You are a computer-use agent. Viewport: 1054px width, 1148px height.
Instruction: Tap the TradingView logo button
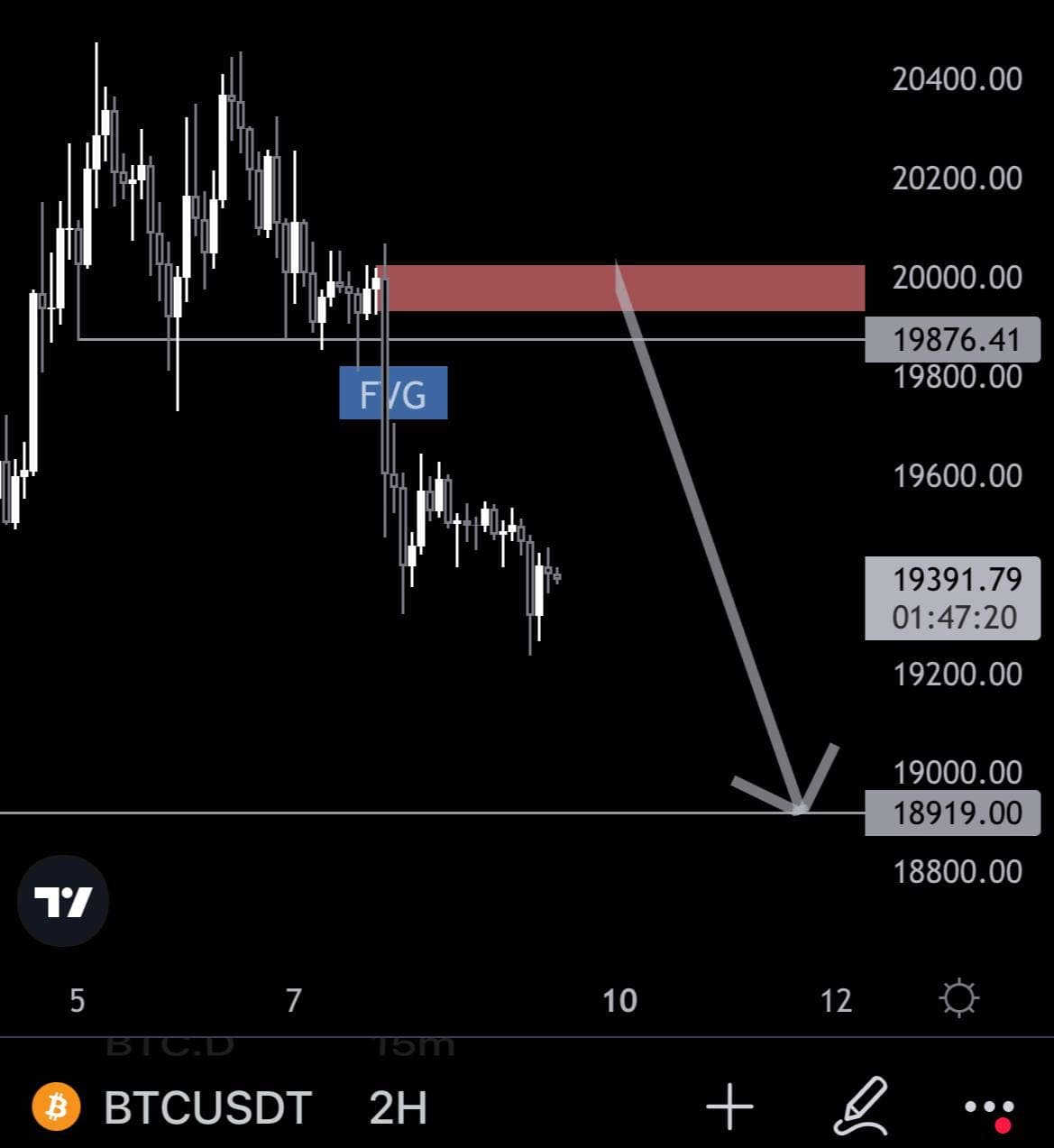63,900
